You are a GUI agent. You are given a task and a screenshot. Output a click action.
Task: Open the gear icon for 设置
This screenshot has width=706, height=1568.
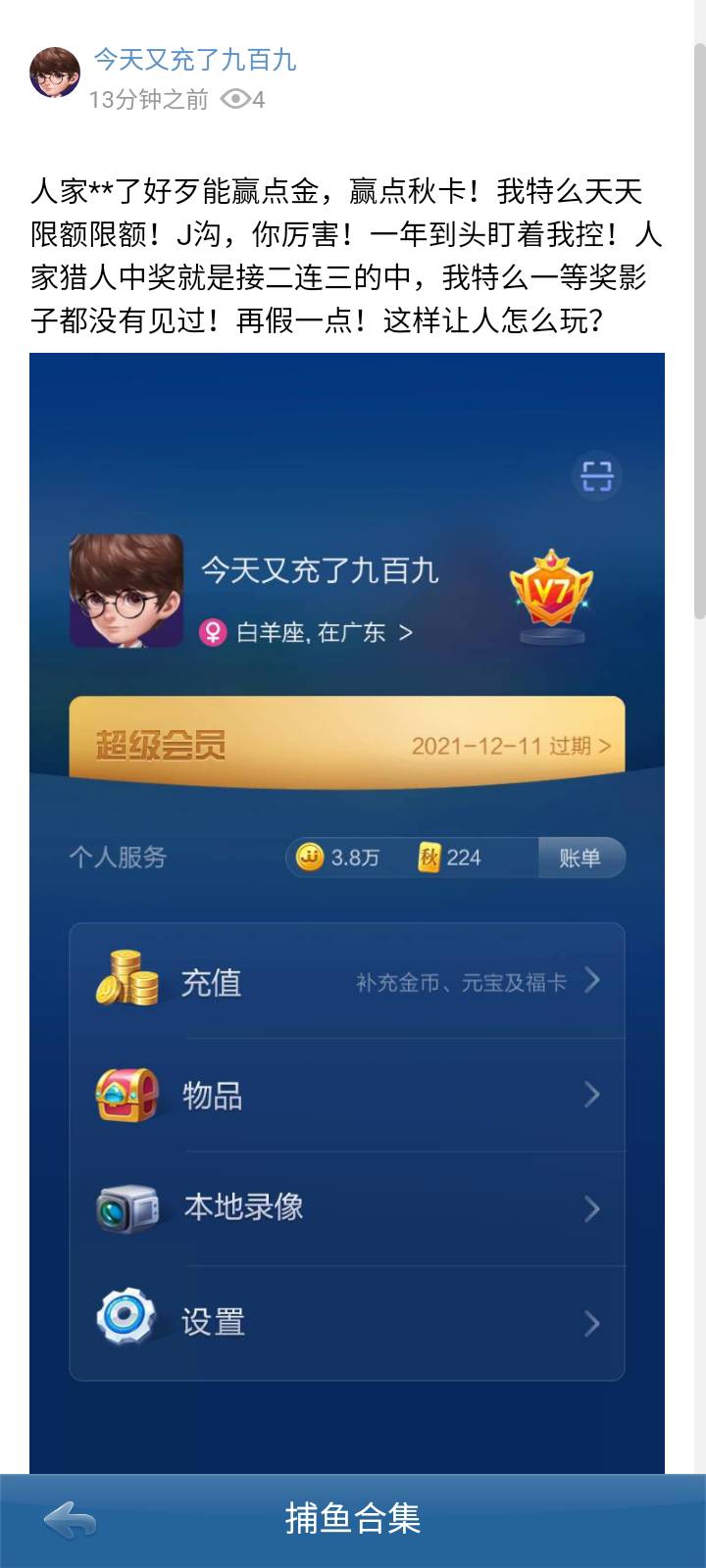pos(126,1321)
